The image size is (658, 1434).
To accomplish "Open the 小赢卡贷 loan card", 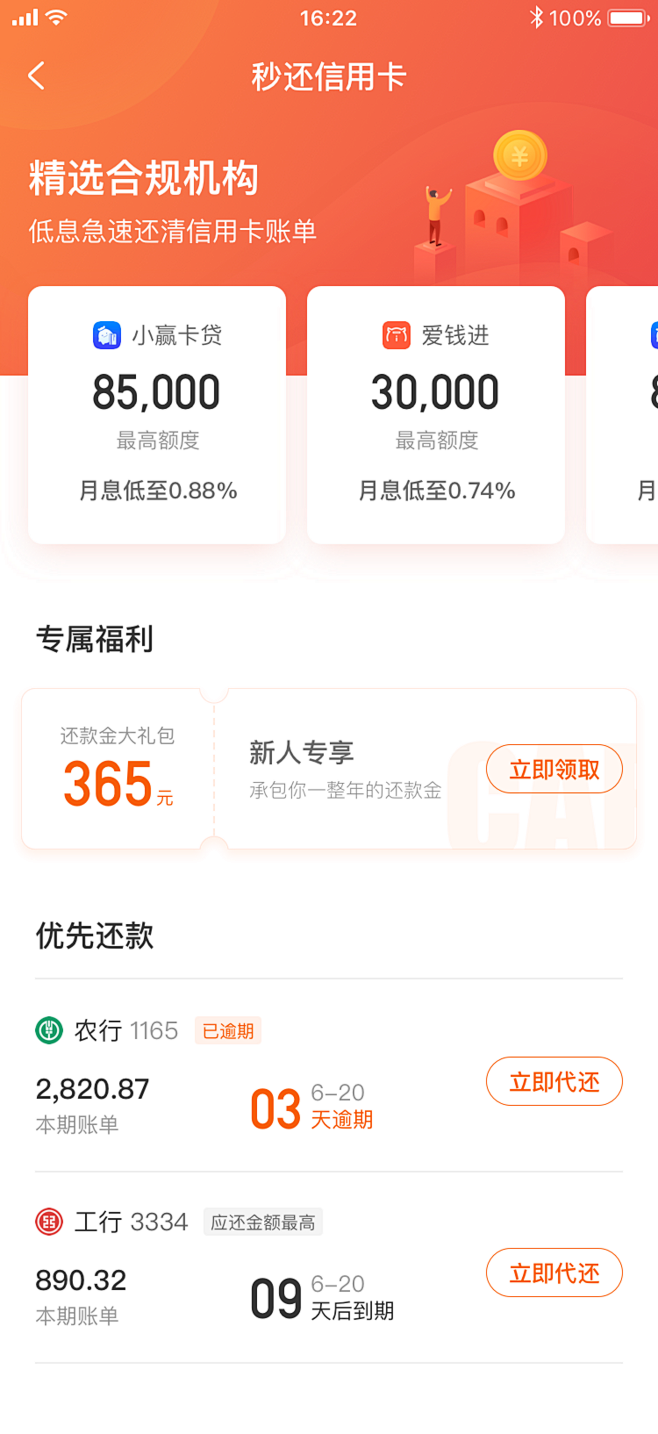I will [x=157, y=415].
